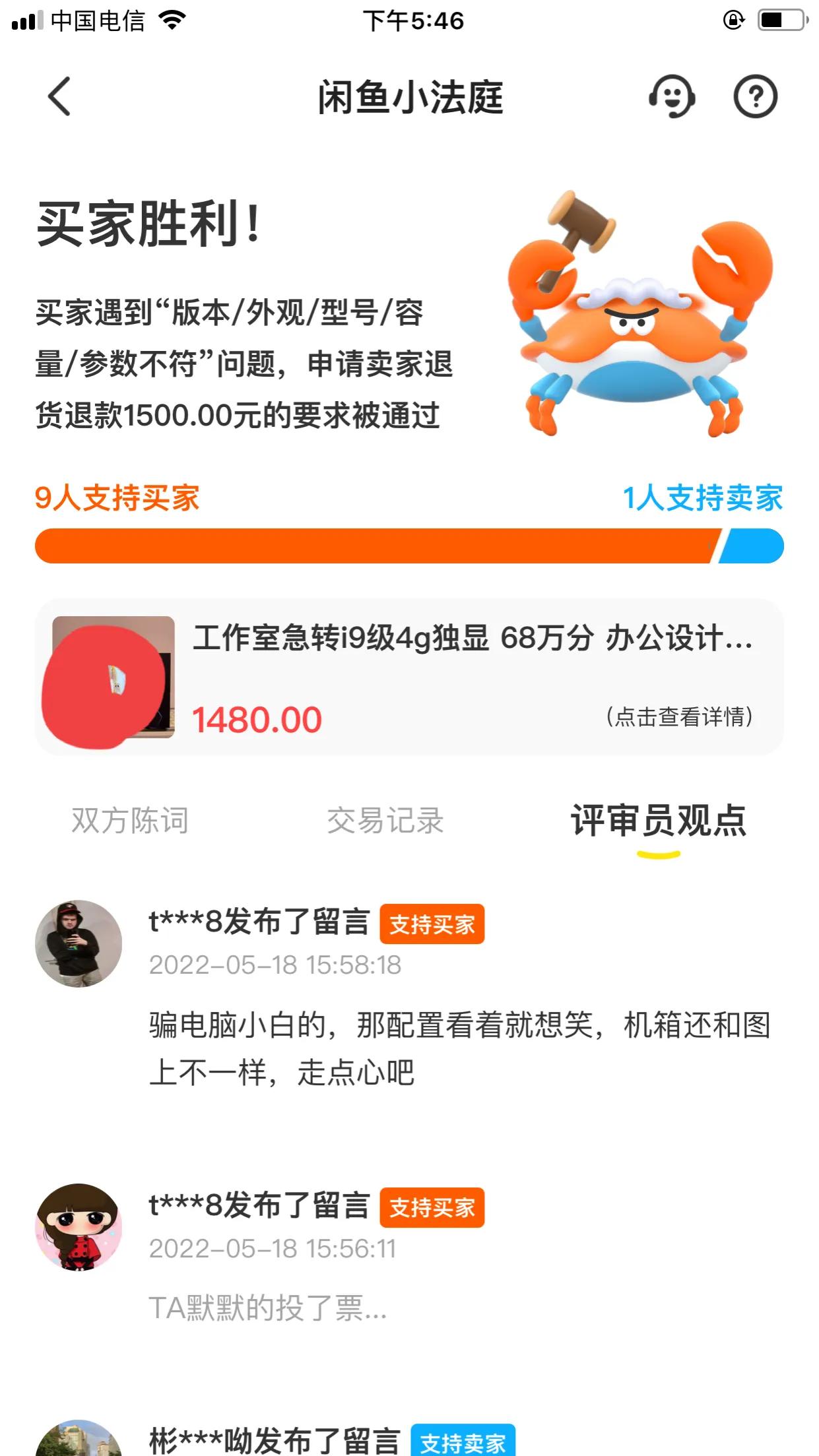Image resolution: width=819 pixels, height=1456 pixels.
Task: Tap the battery indicator in status bar
Action: 779,20
